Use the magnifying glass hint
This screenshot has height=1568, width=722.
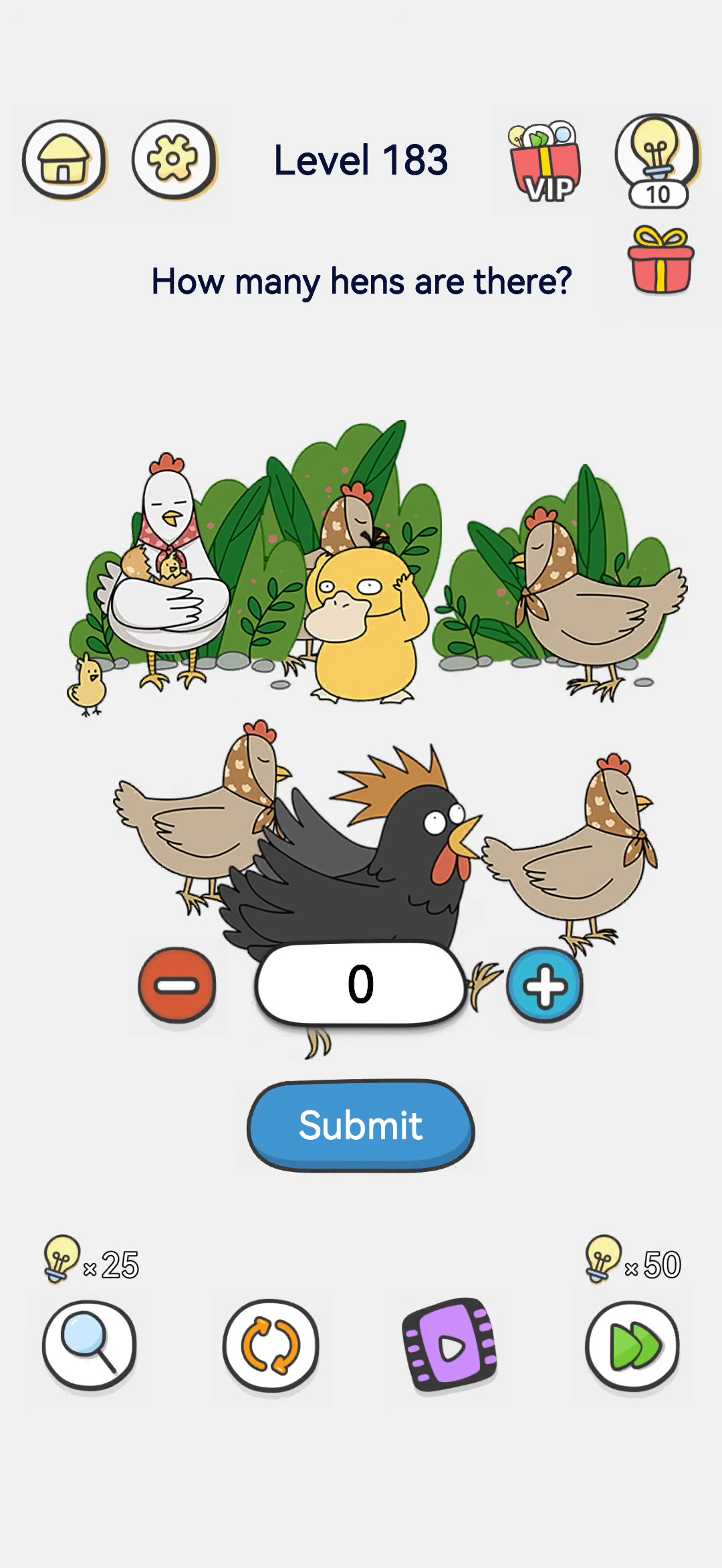[x=89, y=1346]
